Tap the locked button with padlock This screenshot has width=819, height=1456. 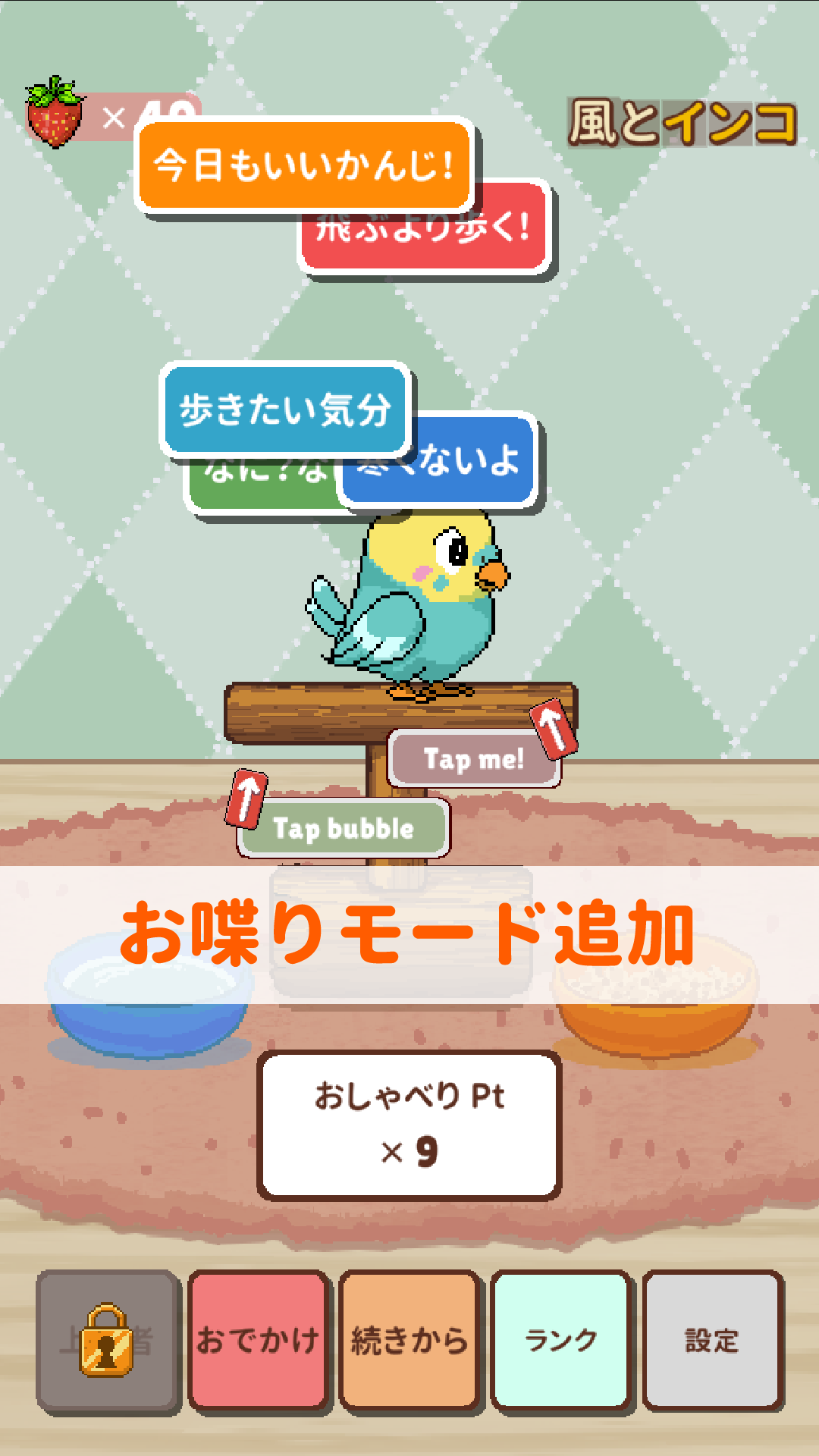pyautogui.click(x=106, y=1341)
